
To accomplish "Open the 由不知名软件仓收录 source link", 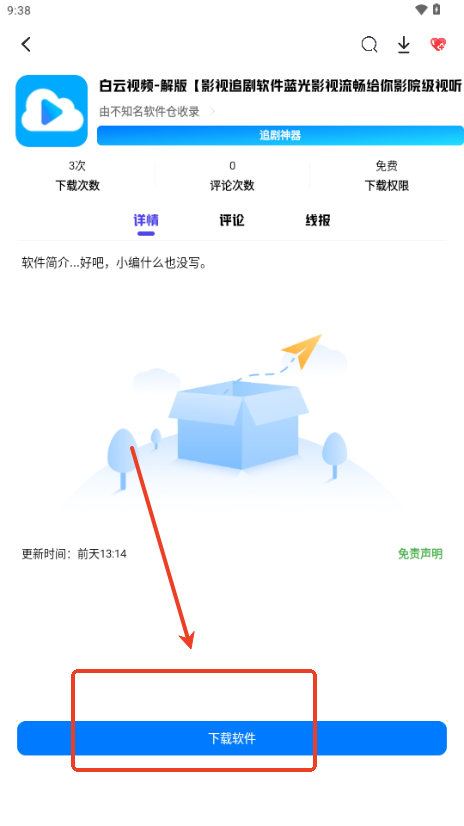I will pyautogui.click(x=157, y=112).
